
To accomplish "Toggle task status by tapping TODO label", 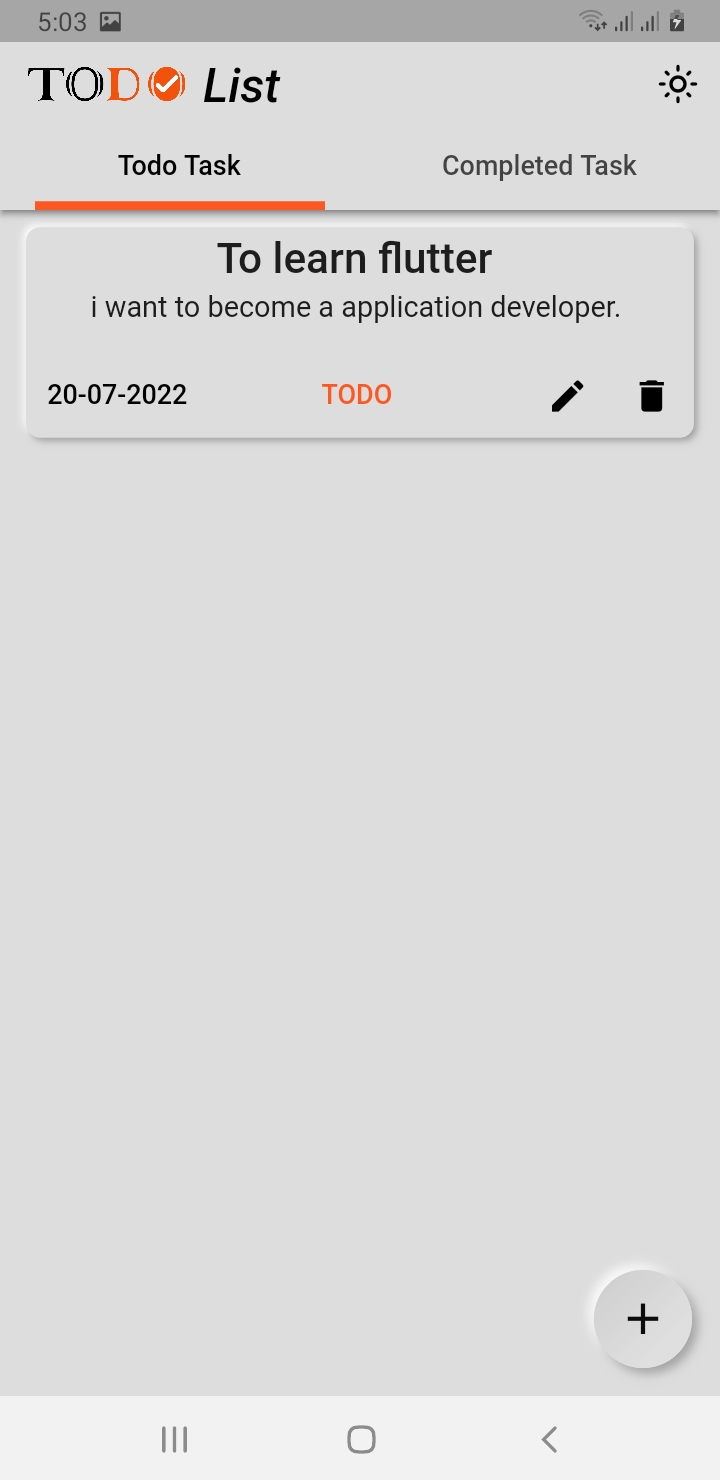I will coord(356,394).
